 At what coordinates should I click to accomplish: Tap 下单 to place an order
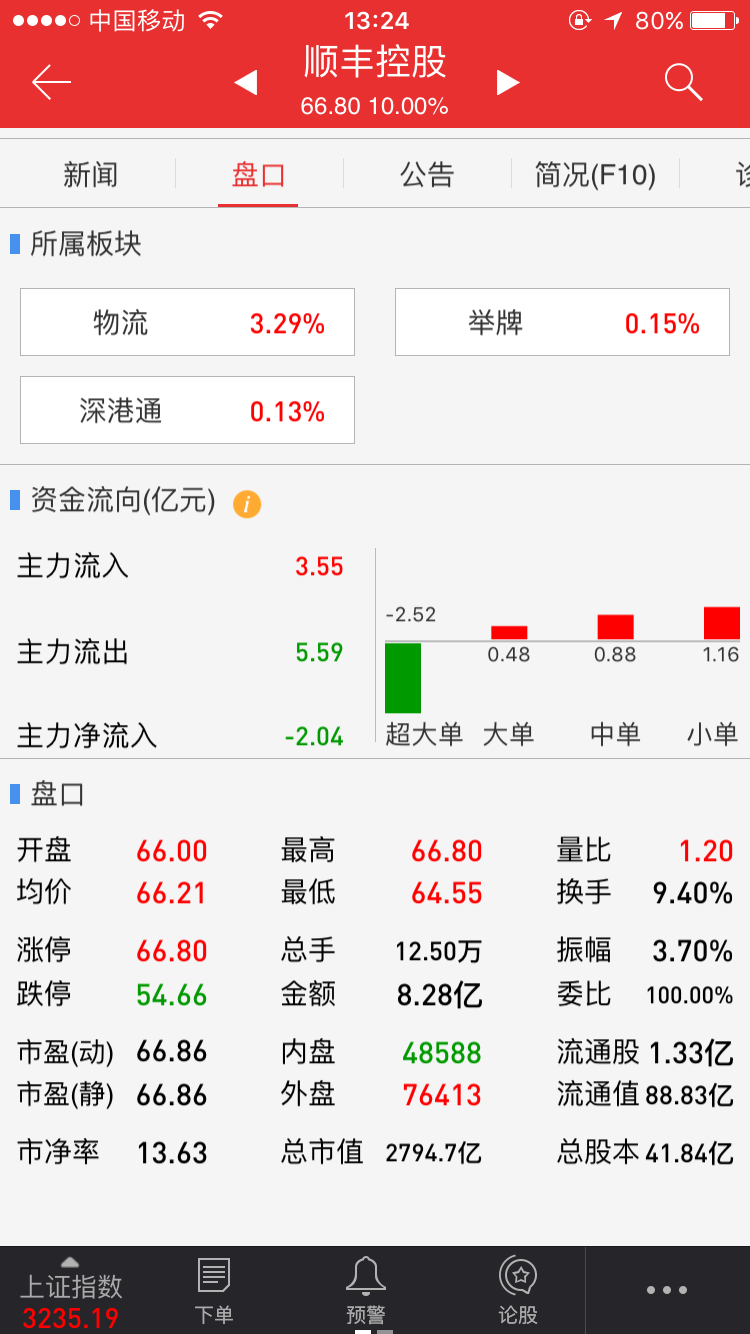click(214, 1291)
